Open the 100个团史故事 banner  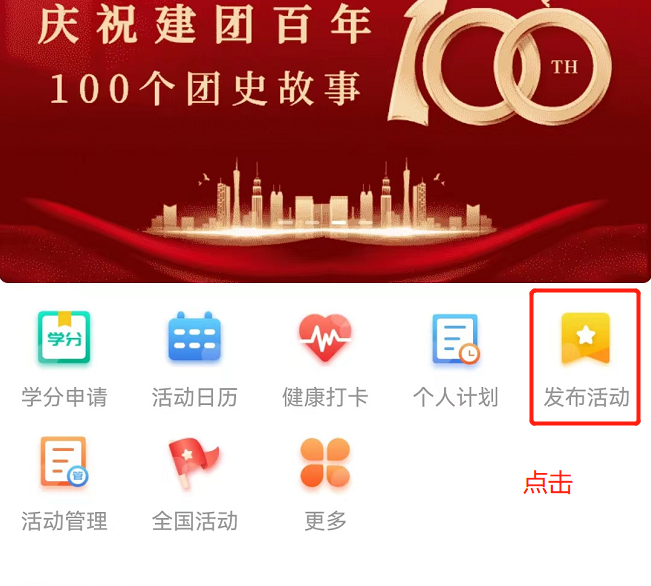tap(325, 140)
